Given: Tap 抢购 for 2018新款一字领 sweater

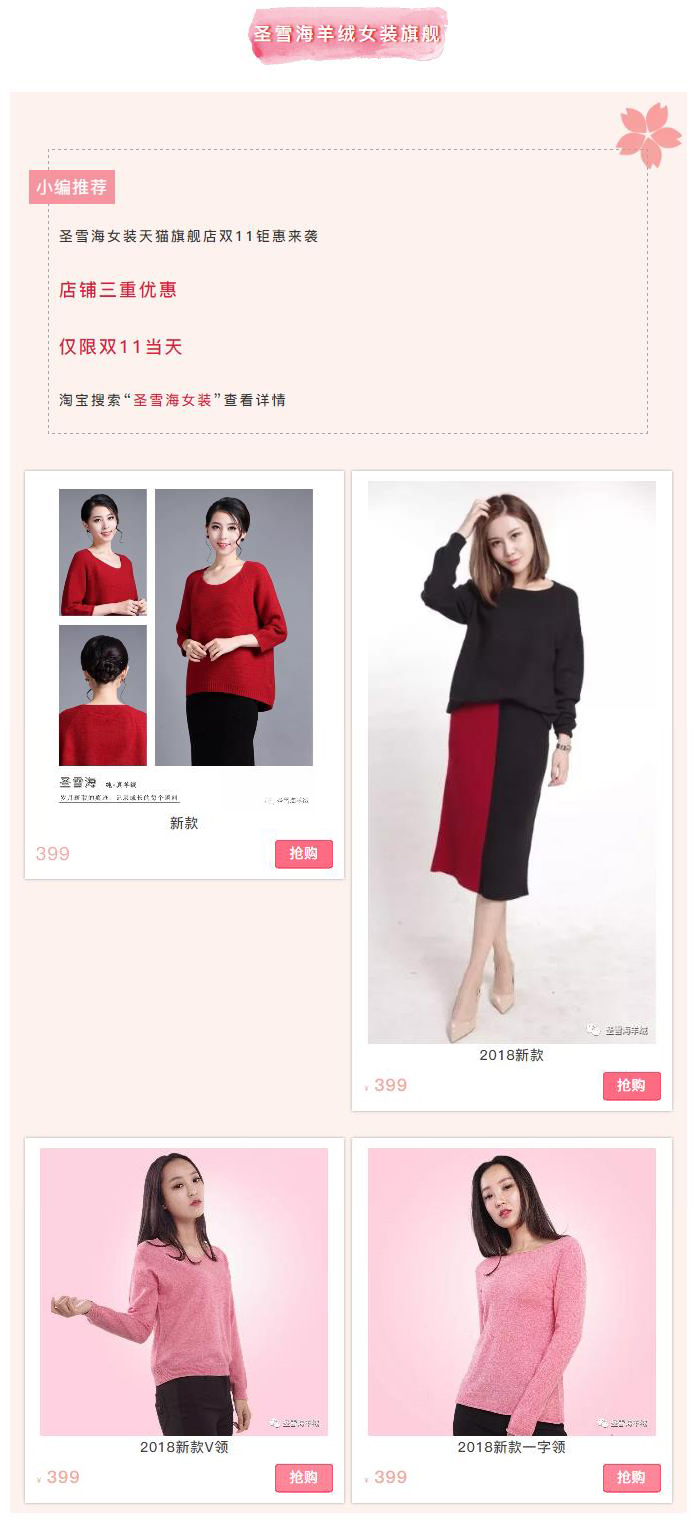Looking at the screenshot, I should [631, 1478].
